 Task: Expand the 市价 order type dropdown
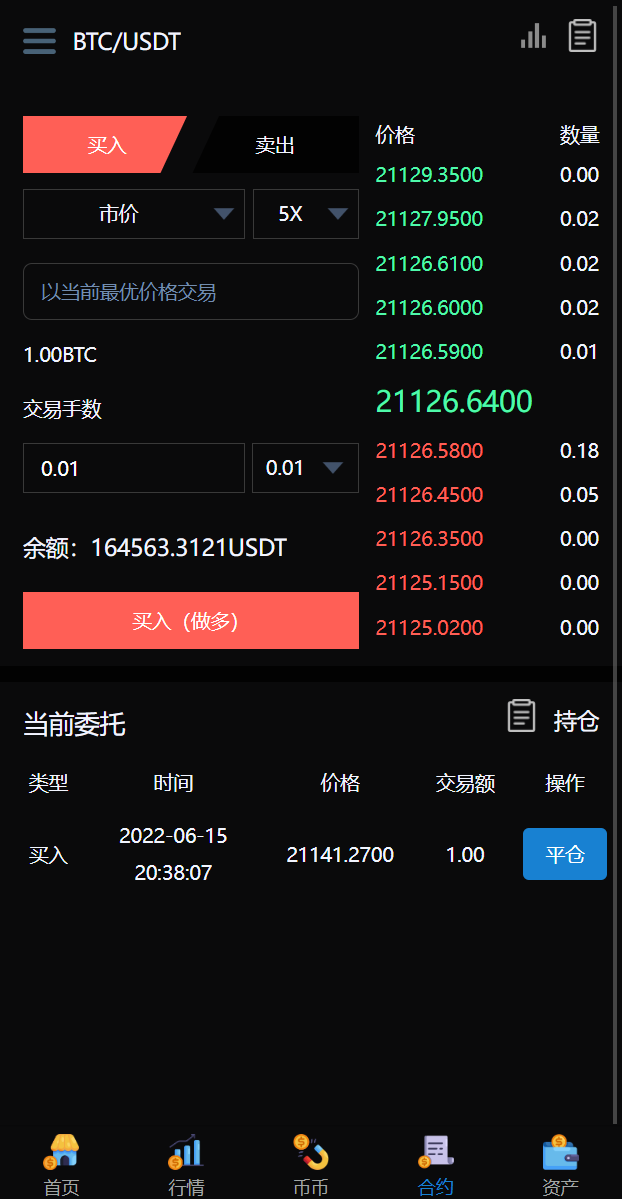[x=134, y=214]
